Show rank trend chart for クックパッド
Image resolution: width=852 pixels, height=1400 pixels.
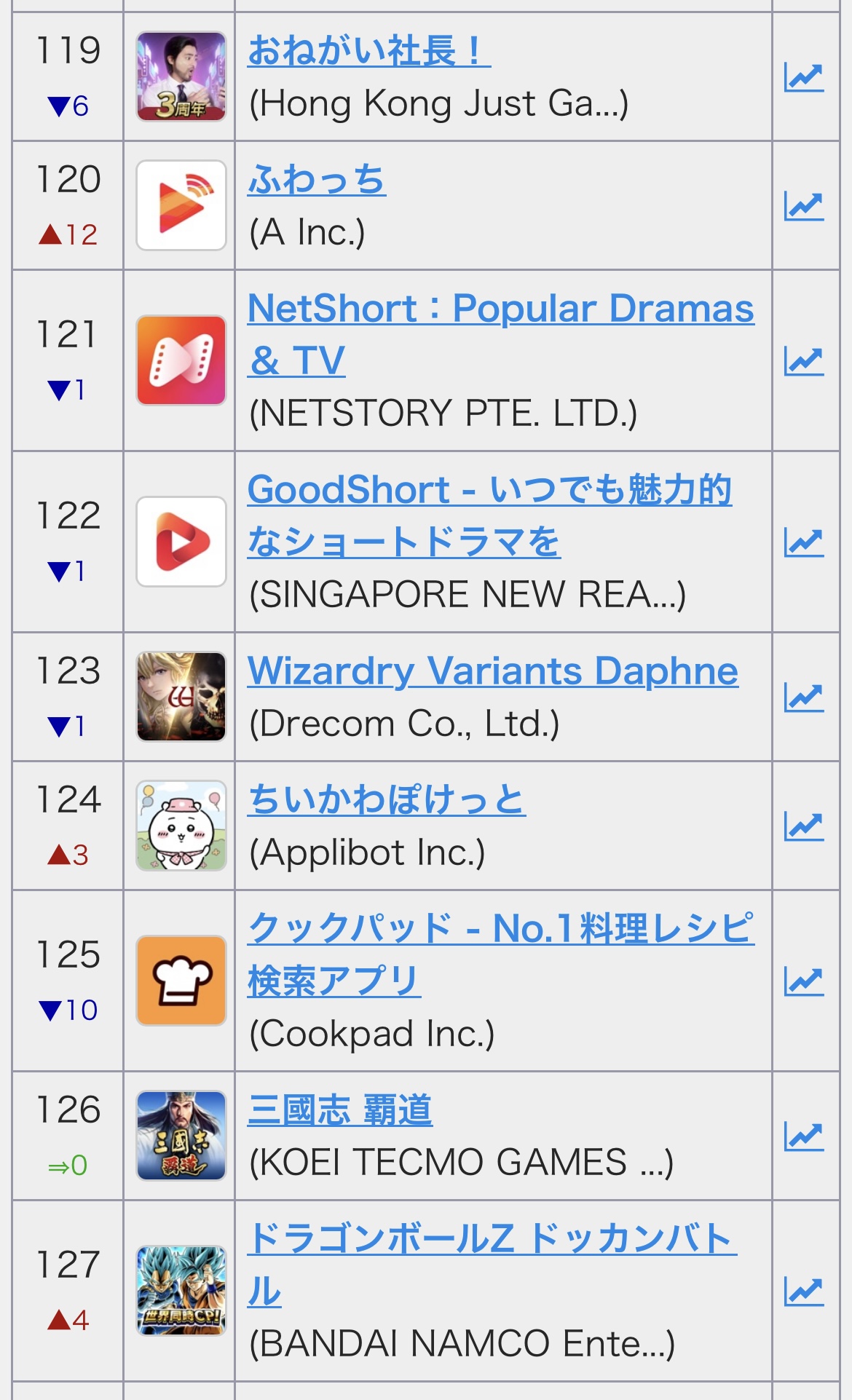(x=804, y=981)
